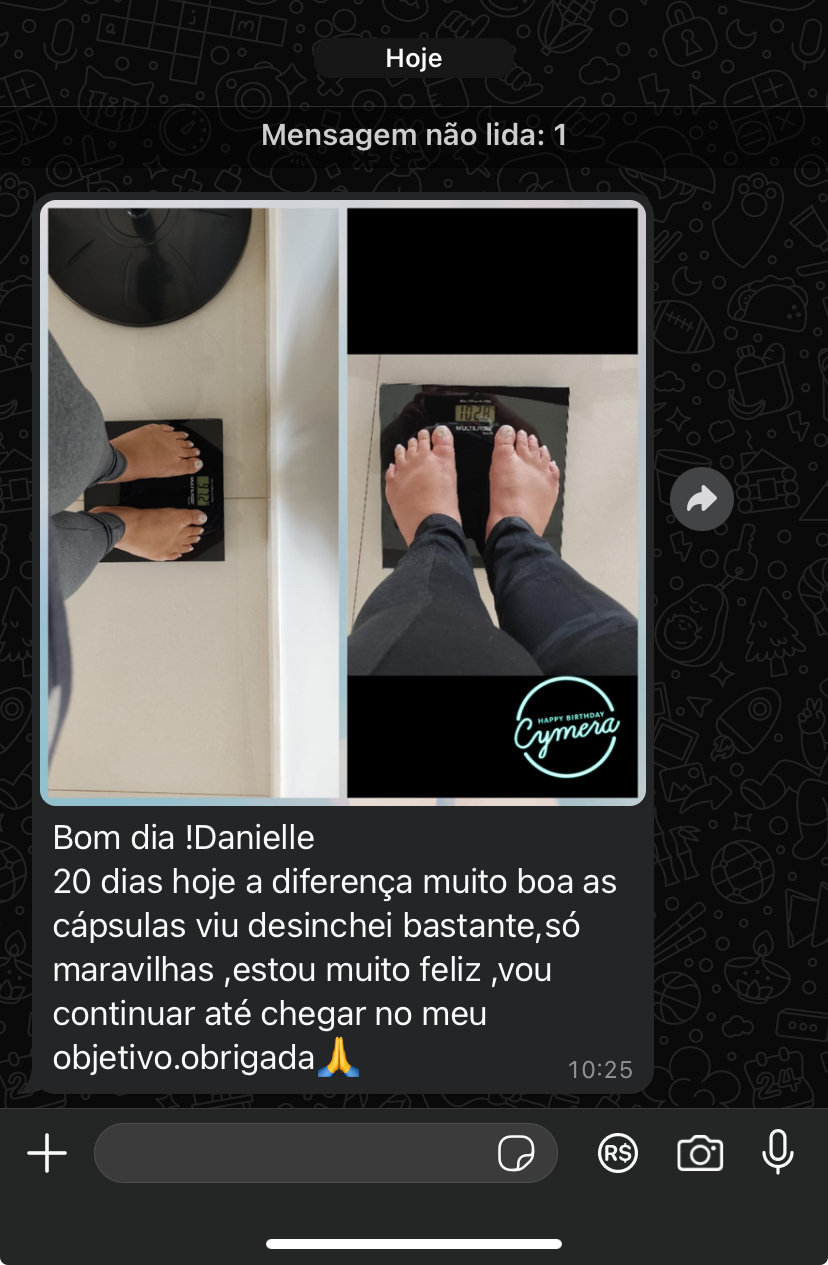828x1265 pixels.
Task: Open the R$ payment option
Action: 618,1153
